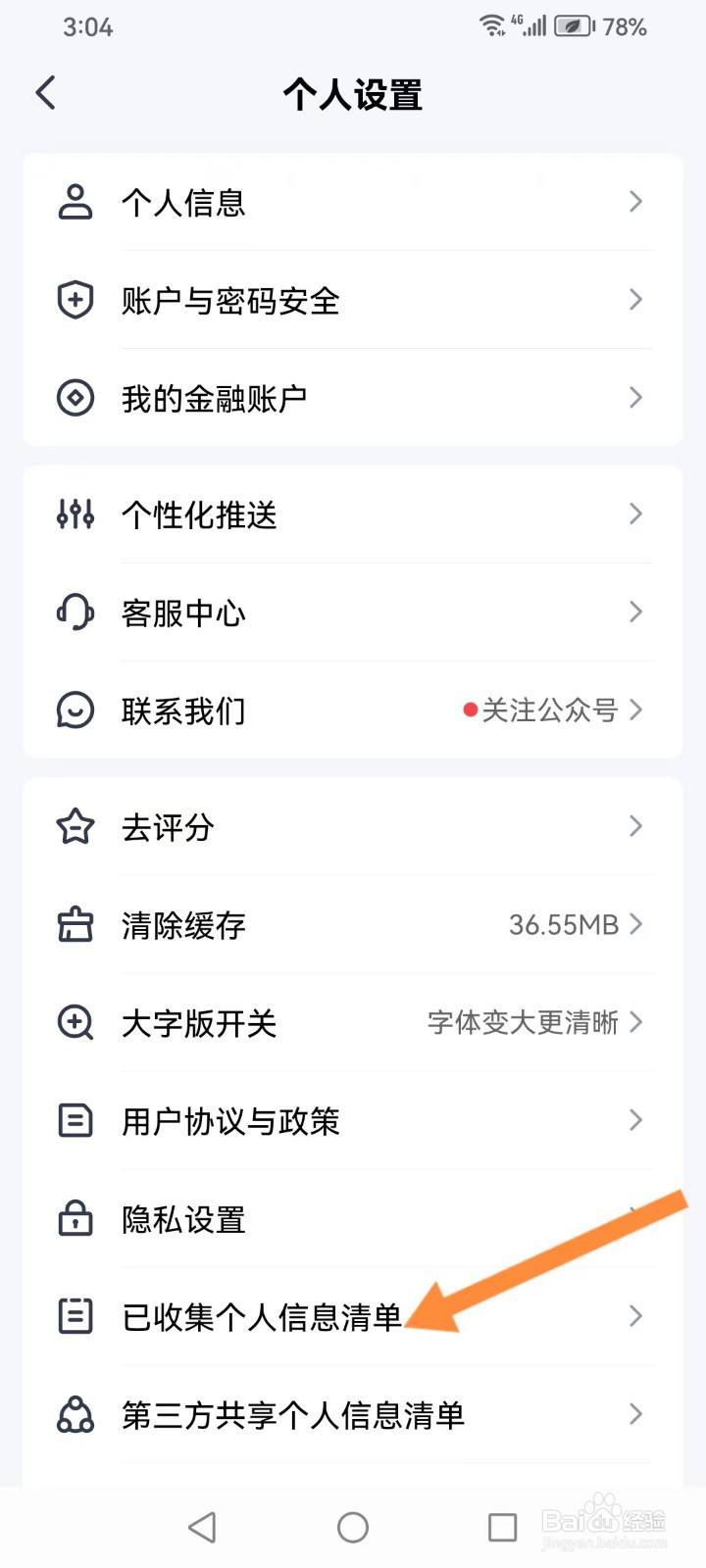The image size is (706, 1568).
Task: Open 用户协议与政策
Action: (x=353, y=1120)
